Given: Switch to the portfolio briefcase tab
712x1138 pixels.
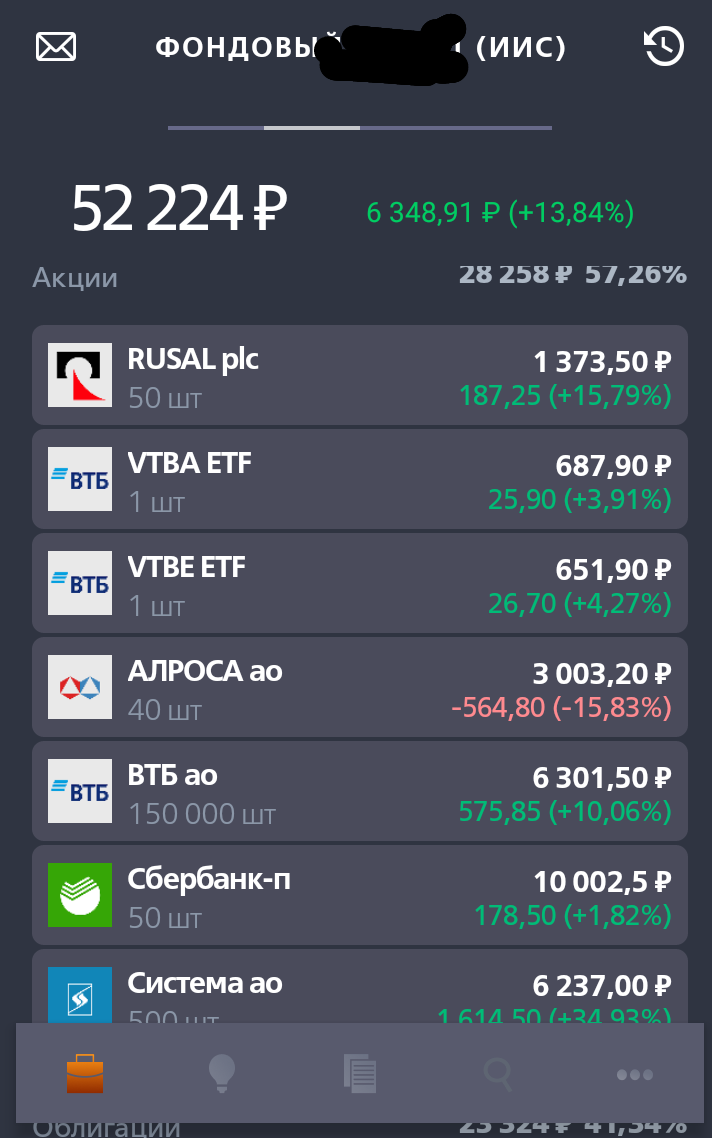Looking at the screenshot, I should coord(85,1074).
